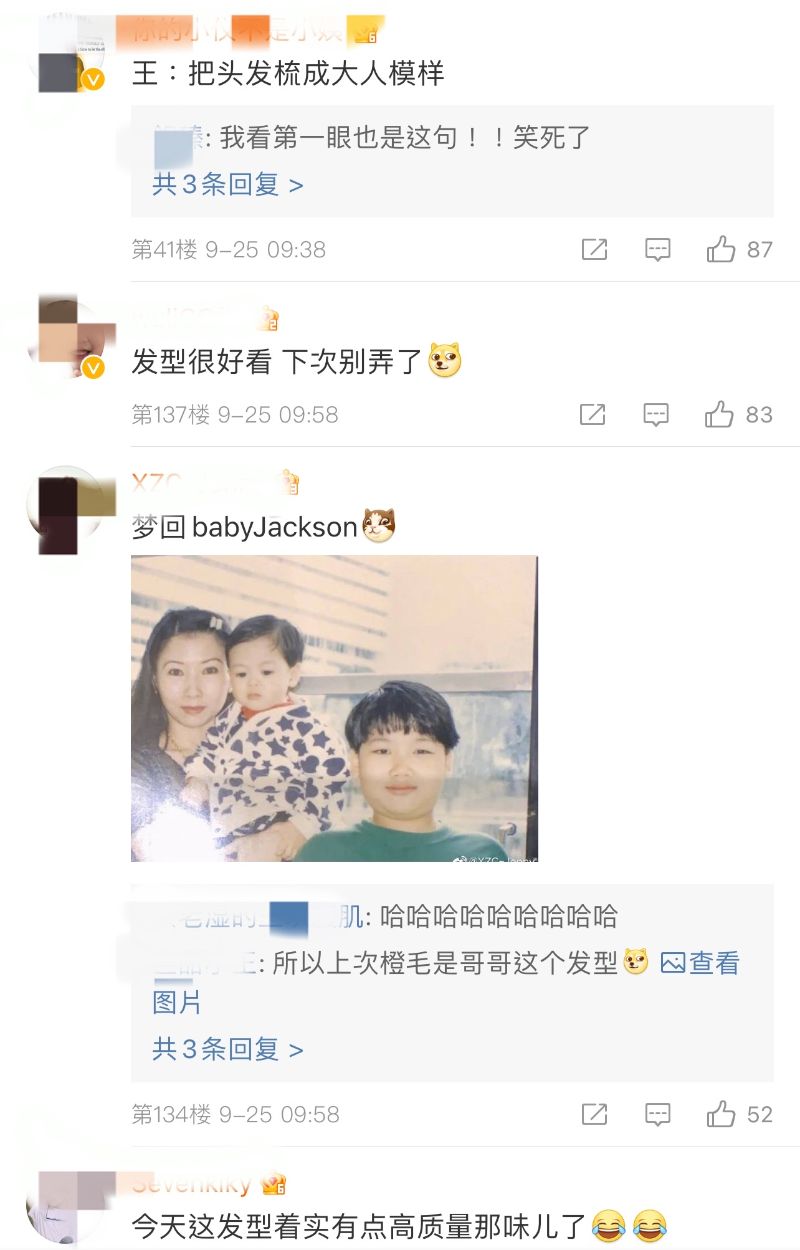Open 查看图片 link in the reply
The height and width of the screenshot is (1250, 800).
[x=700, y=964]
